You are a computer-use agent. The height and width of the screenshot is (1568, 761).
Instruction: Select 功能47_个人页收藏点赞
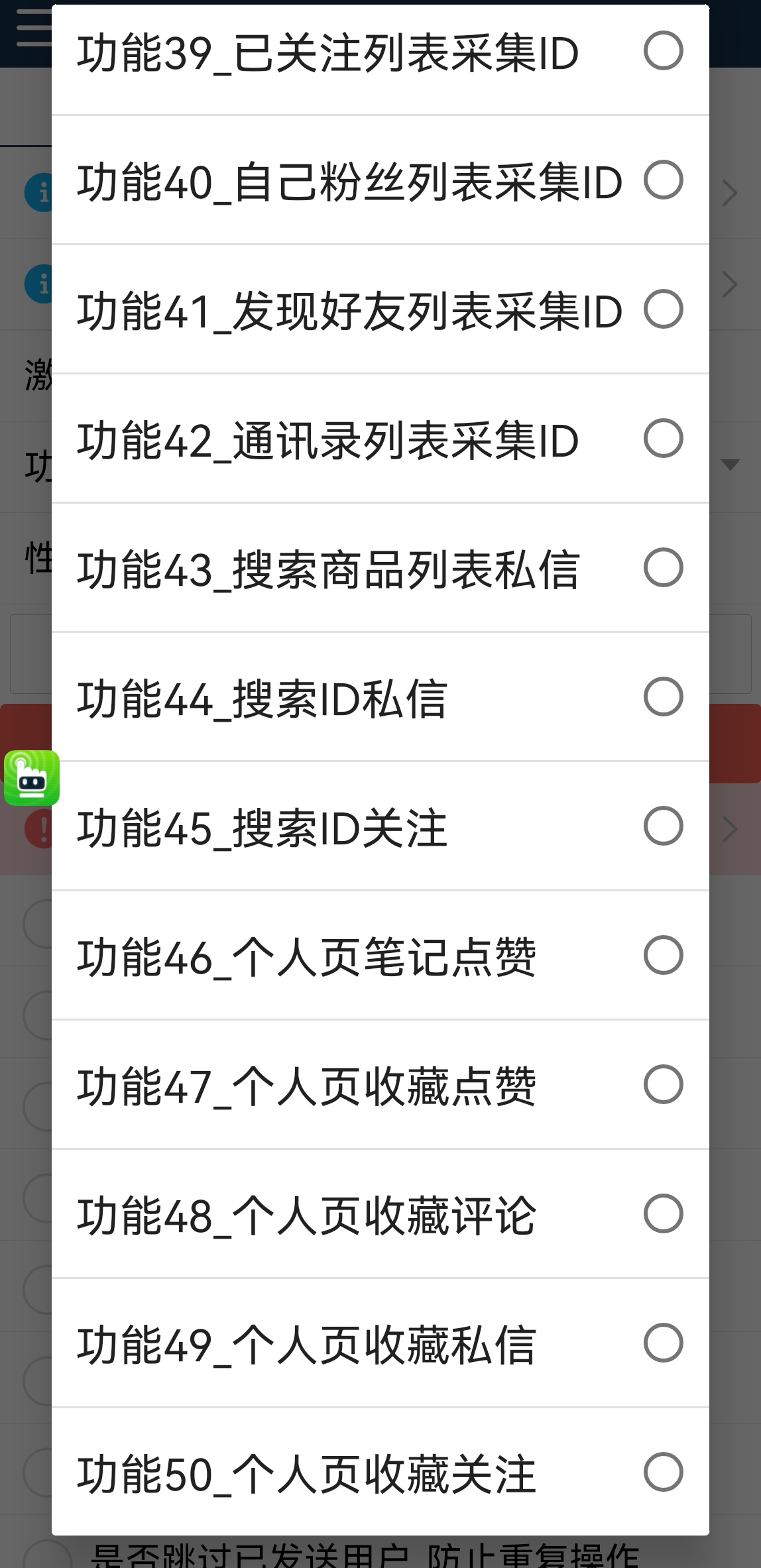380,1085
